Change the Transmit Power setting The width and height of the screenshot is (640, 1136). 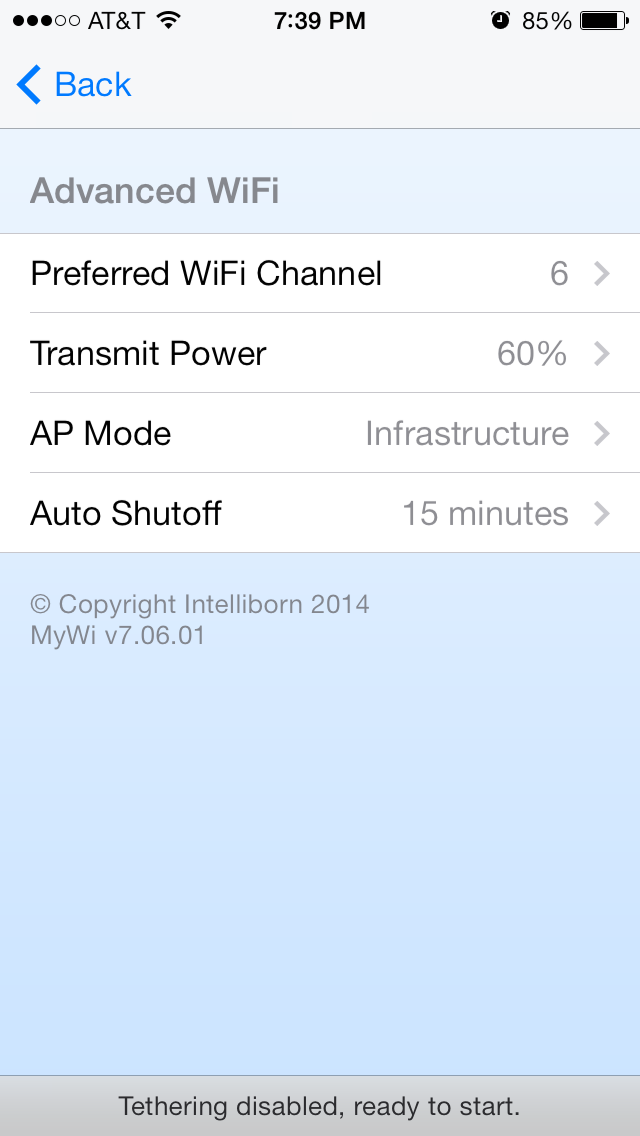tap(320, 354)
